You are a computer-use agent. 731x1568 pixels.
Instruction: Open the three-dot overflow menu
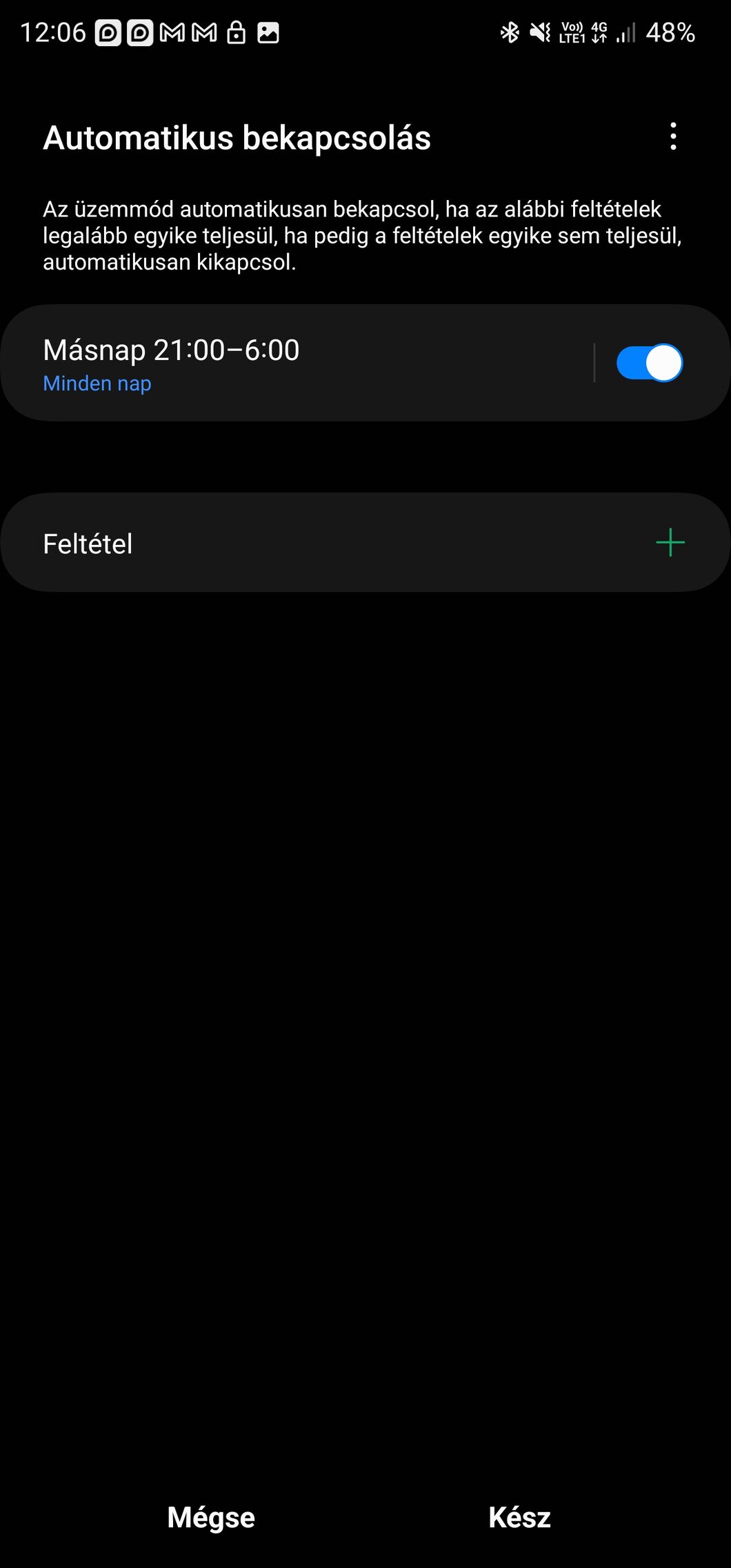[x=673, y=137]
